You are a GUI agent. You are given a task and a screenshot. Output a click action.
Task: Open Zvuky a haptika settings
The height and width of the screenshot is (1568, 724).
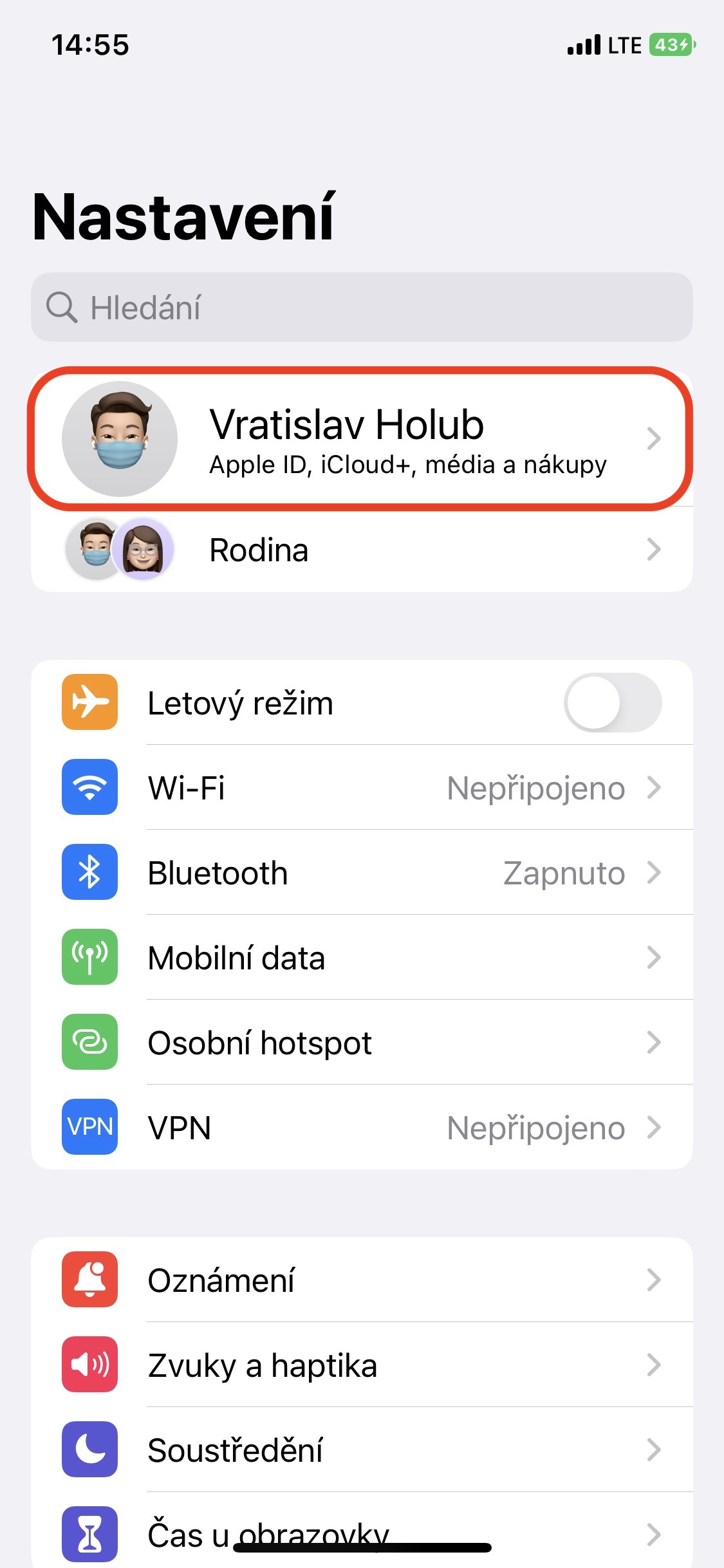pos(362,1365)
